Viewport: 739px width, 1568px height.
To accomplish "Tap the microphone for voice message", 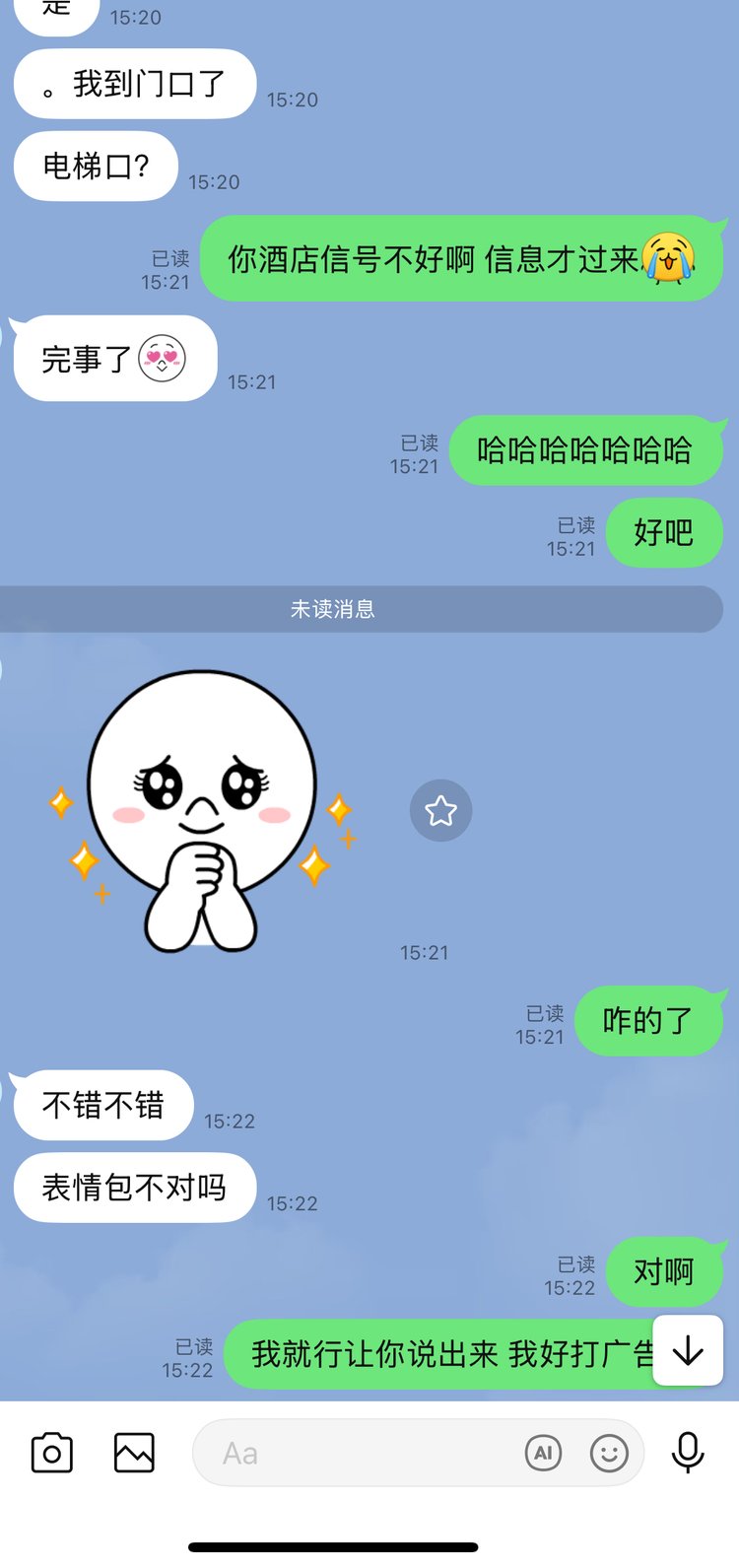I will (688, 1453).
